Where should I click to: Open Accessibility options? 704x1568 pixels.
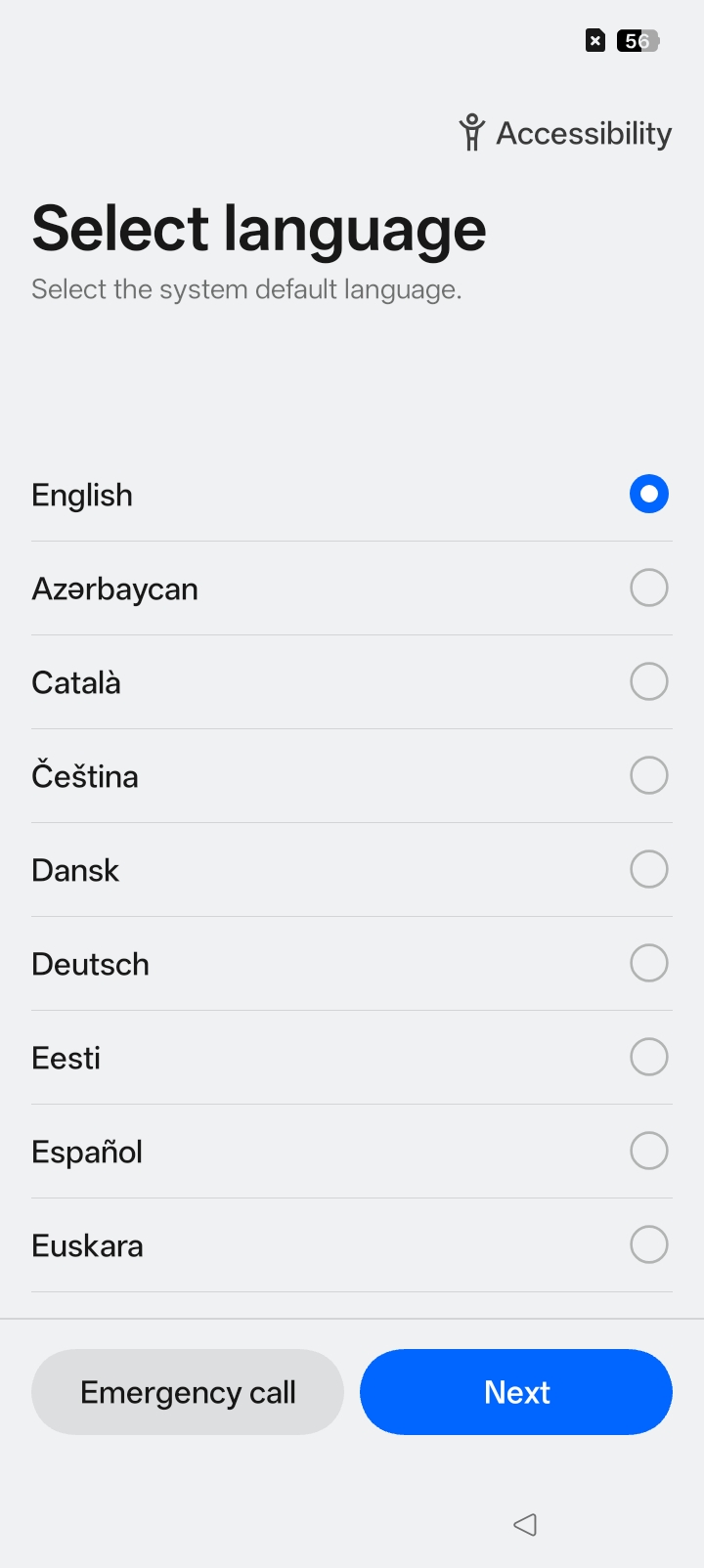(565, 133)
